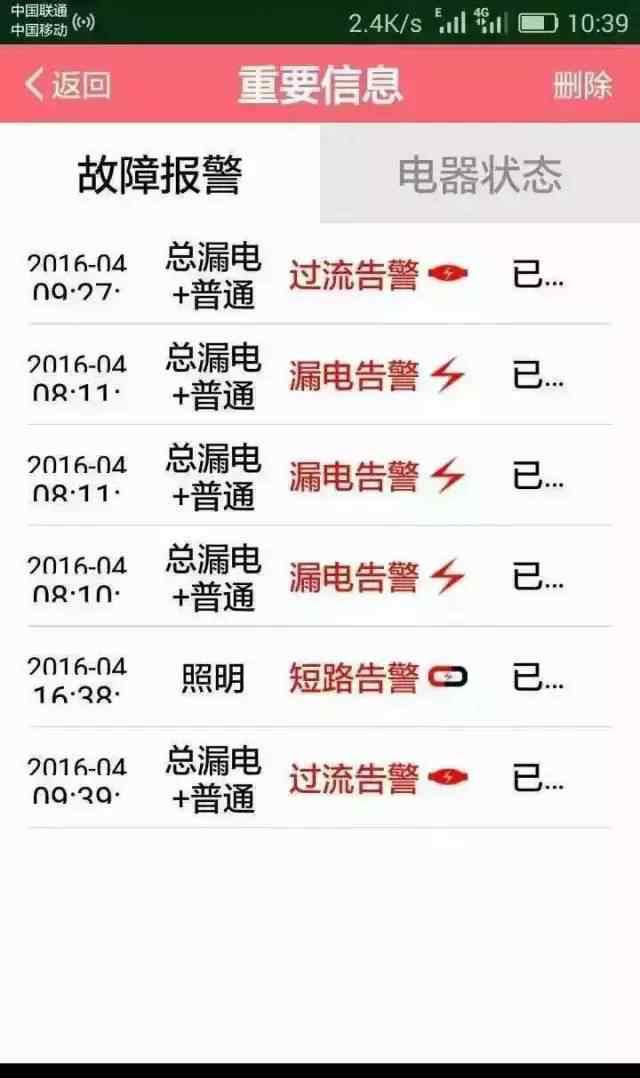Tap the 删除 button
Image resolution: width=640 pixels, height=1078 pixels.
pos(582,85)
